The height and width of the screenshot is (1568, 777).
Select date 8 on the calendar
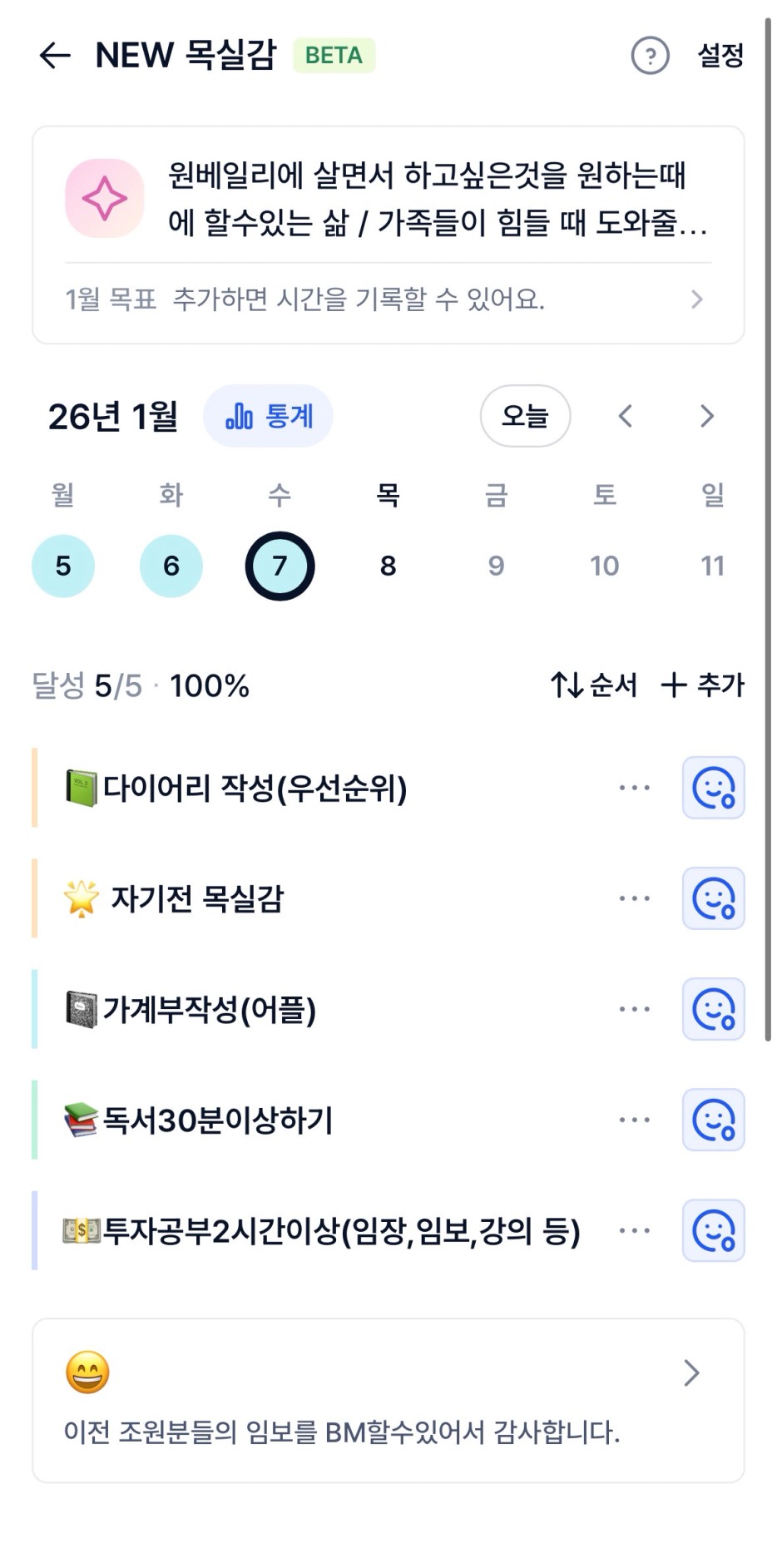pos(388,566)
